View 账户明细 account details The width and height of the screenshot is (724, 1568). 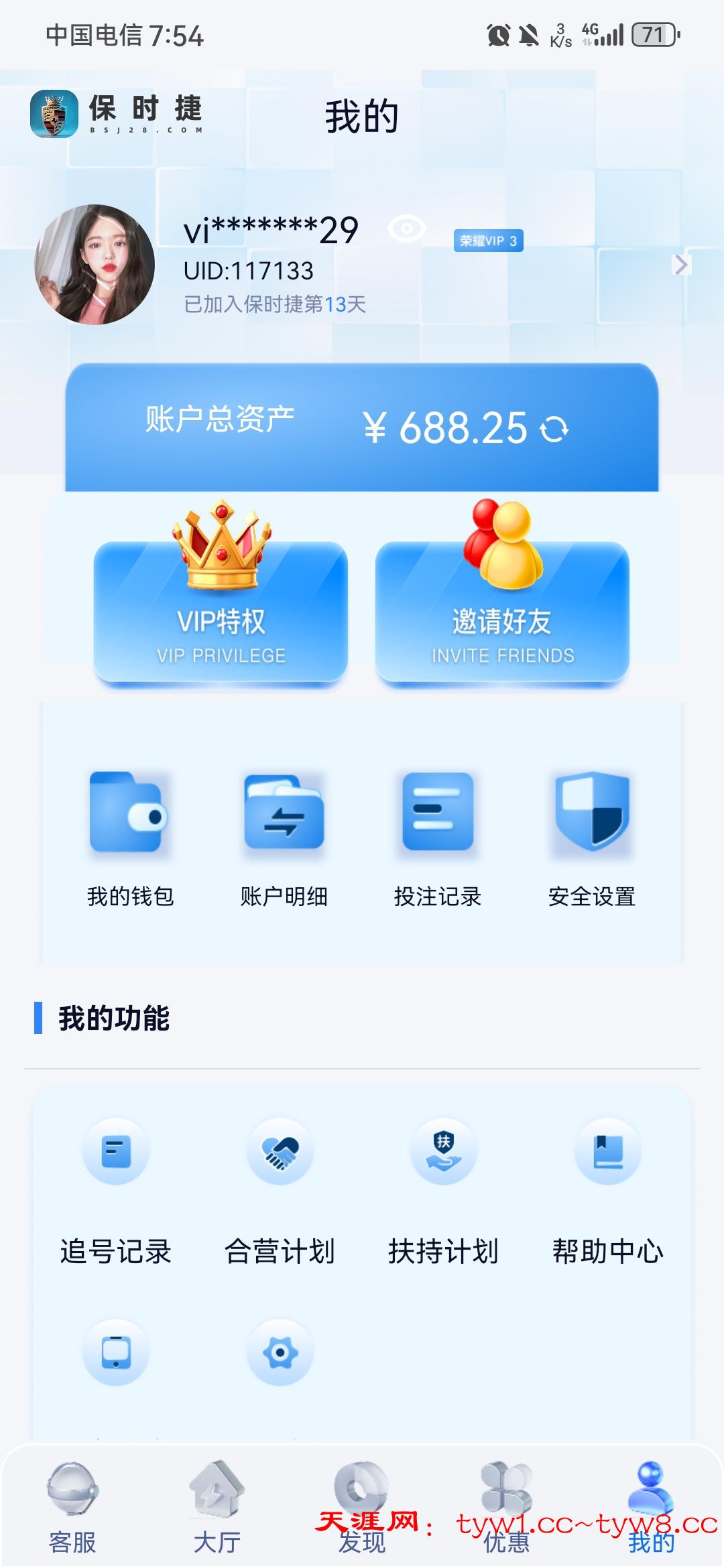point(284,838)
